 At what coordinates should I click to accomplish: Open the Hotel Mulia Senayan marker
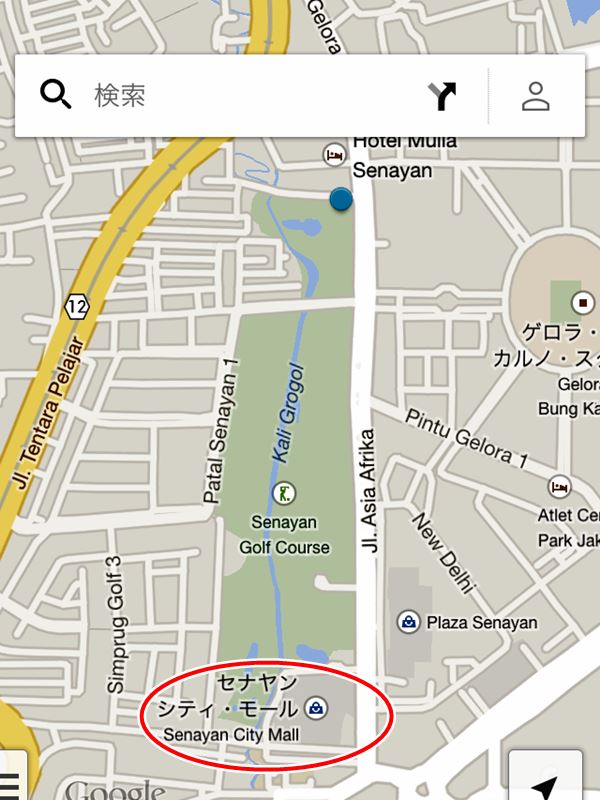coord(335,155)
